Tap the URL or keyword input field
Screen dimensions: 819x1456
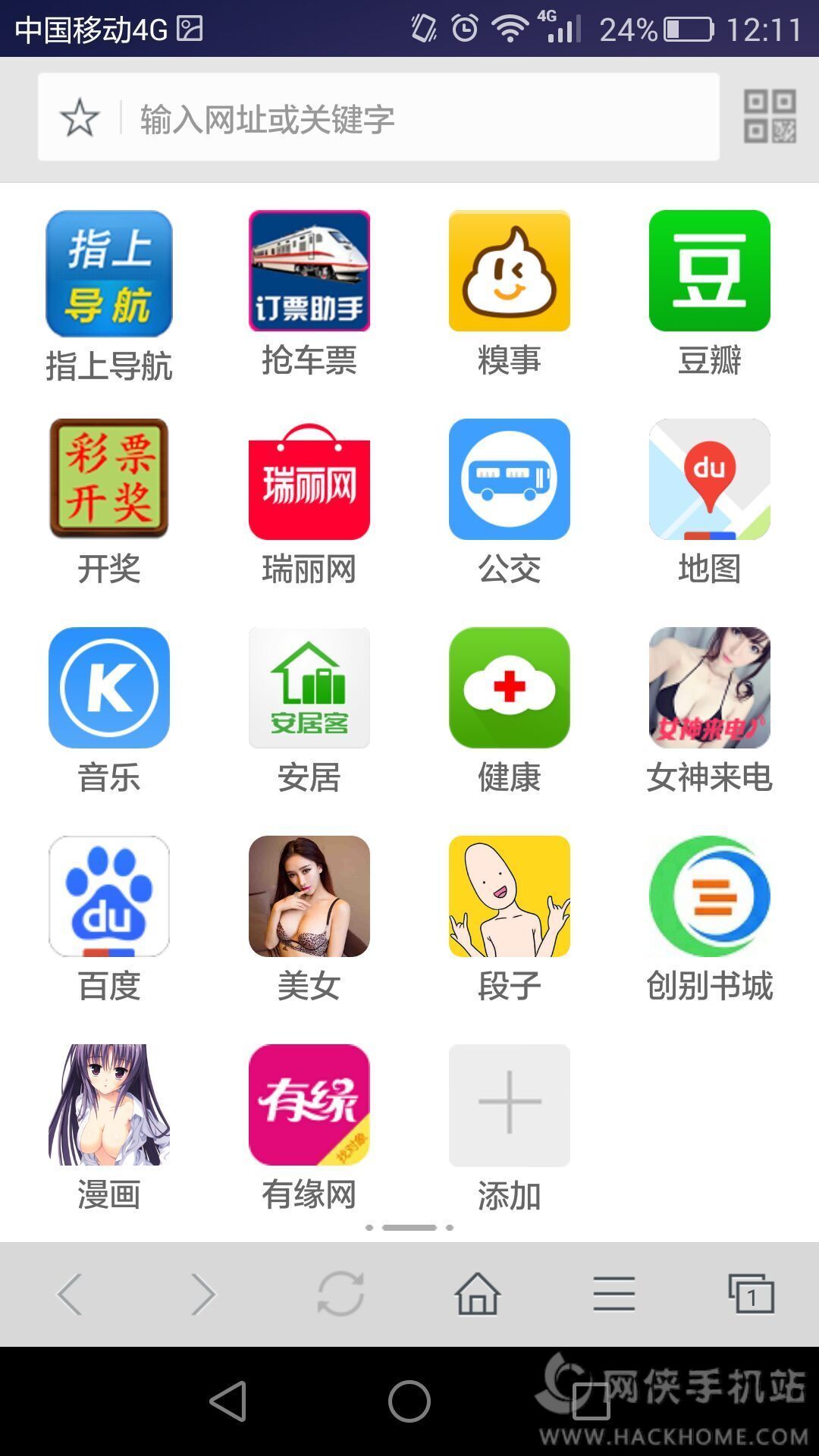pyautogui.click(x=417, y=118)
